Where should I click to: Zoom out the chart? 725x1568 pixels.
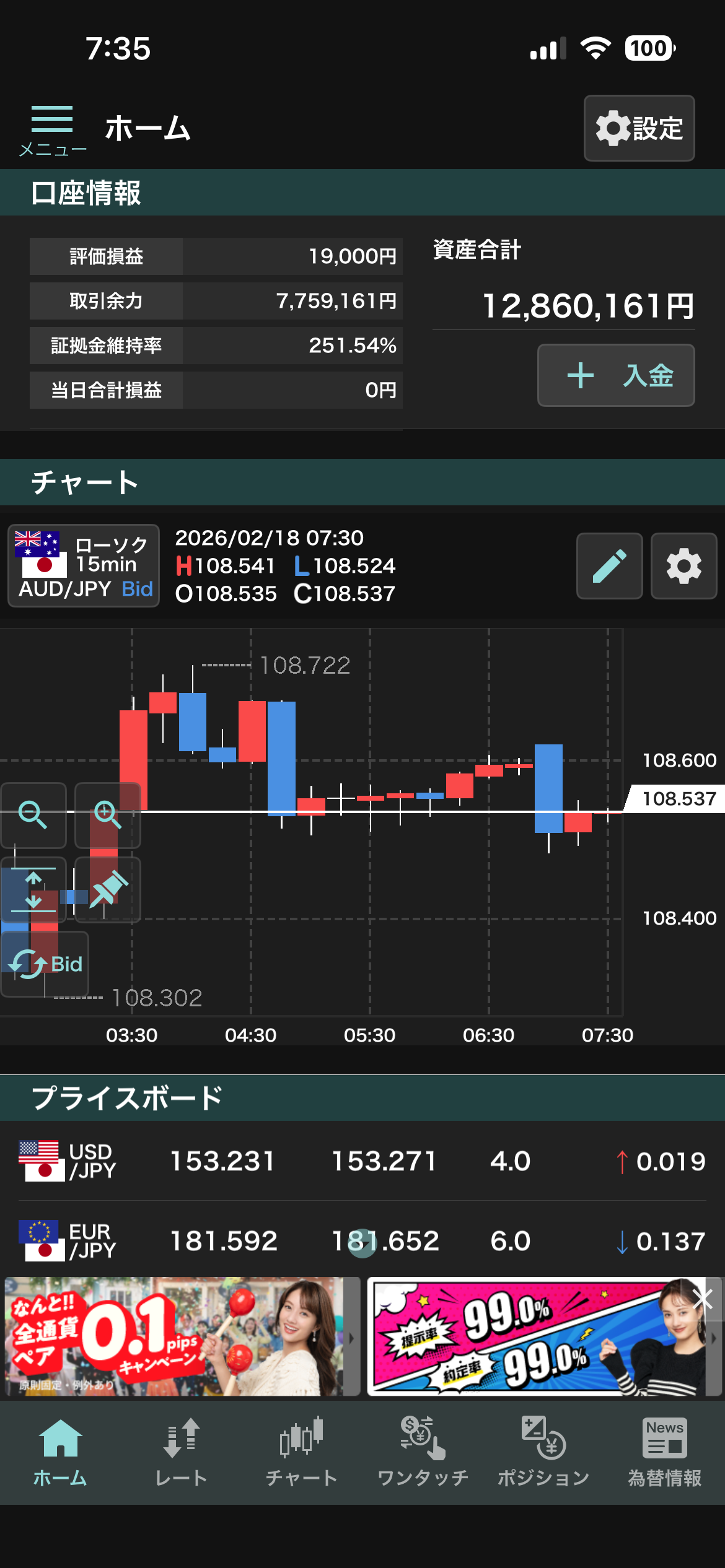[33, 815]
